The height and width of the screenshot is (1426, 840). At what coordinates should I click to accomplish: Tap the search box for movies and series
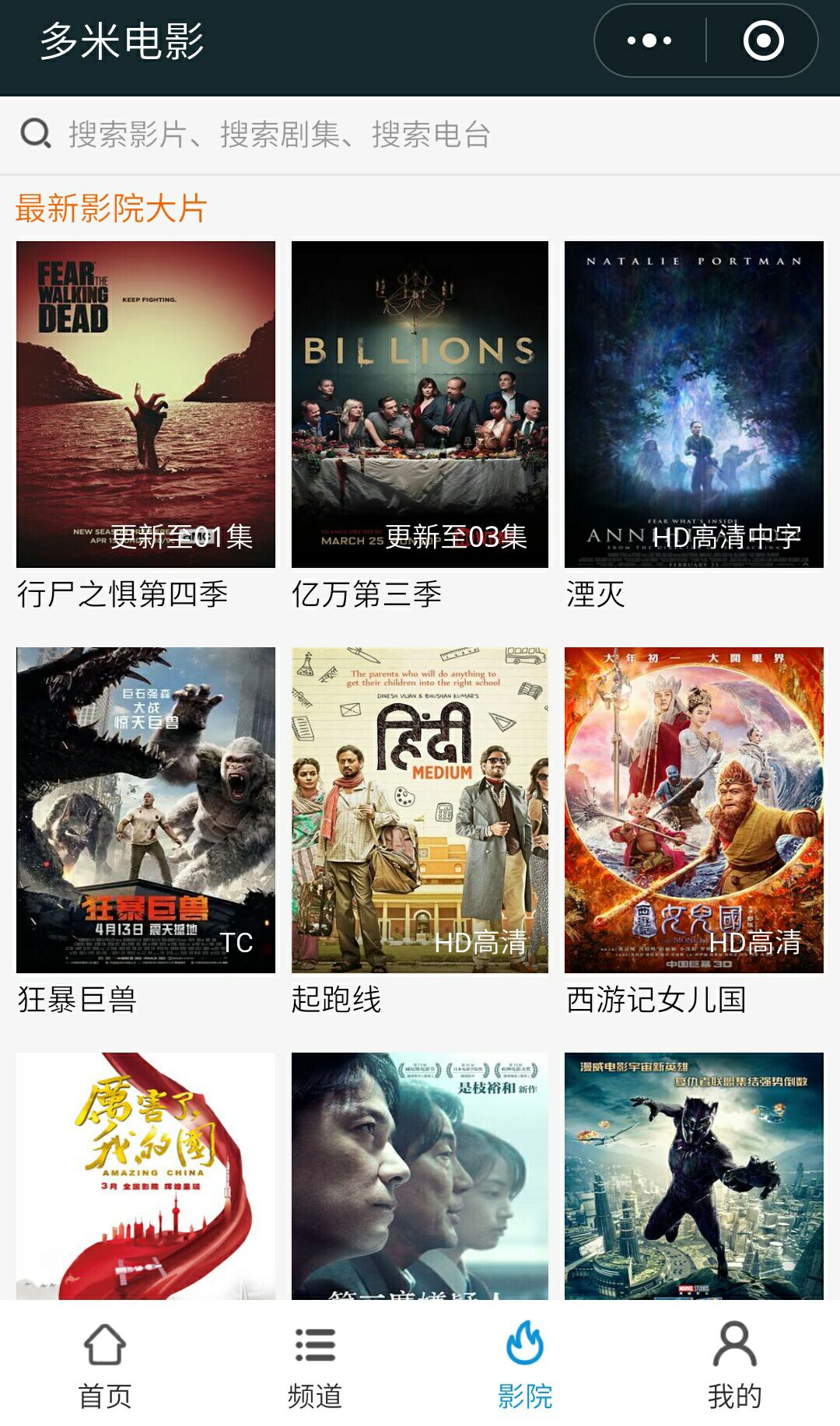click(420, 135)
